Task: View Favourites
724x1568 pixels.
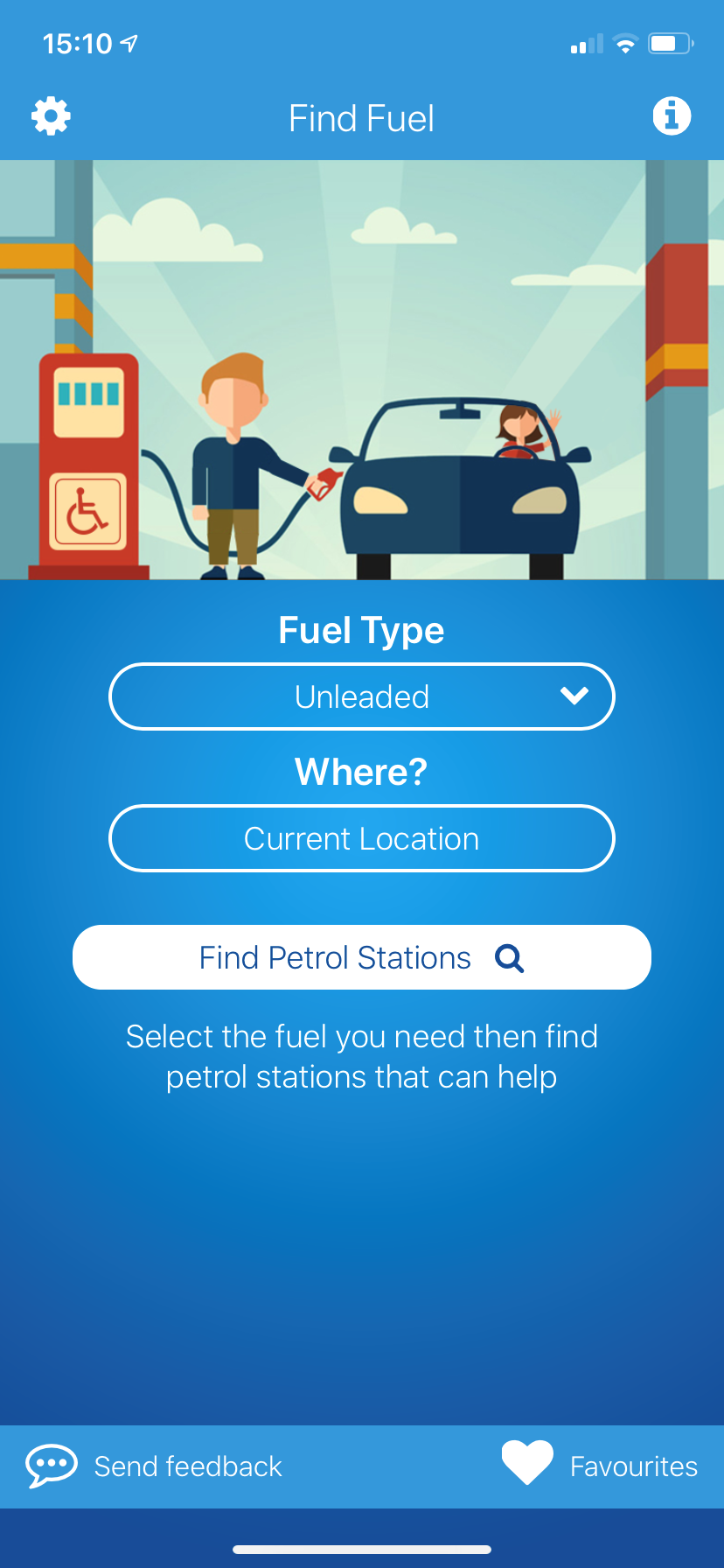Action: coord(600,1466)
